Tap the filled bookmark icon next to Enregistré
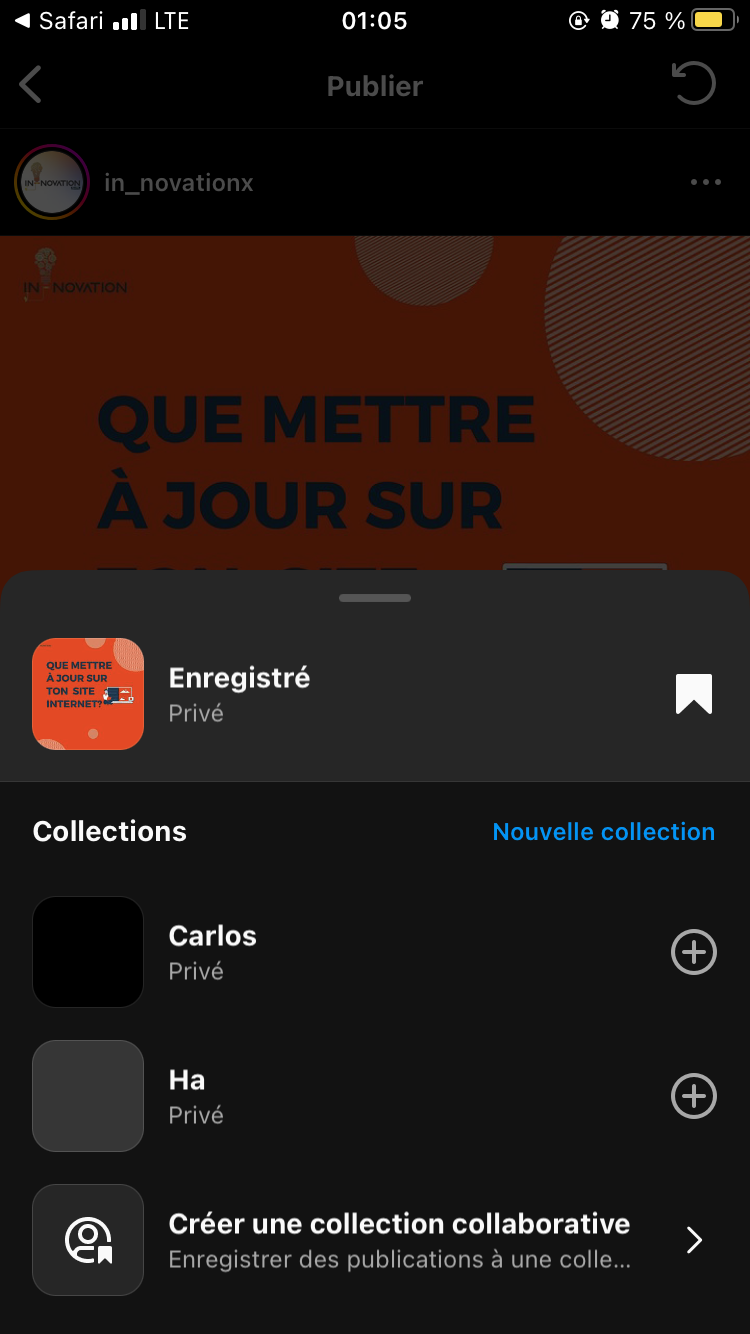This screenshot has width=750, height=1334. click(693, 694)
